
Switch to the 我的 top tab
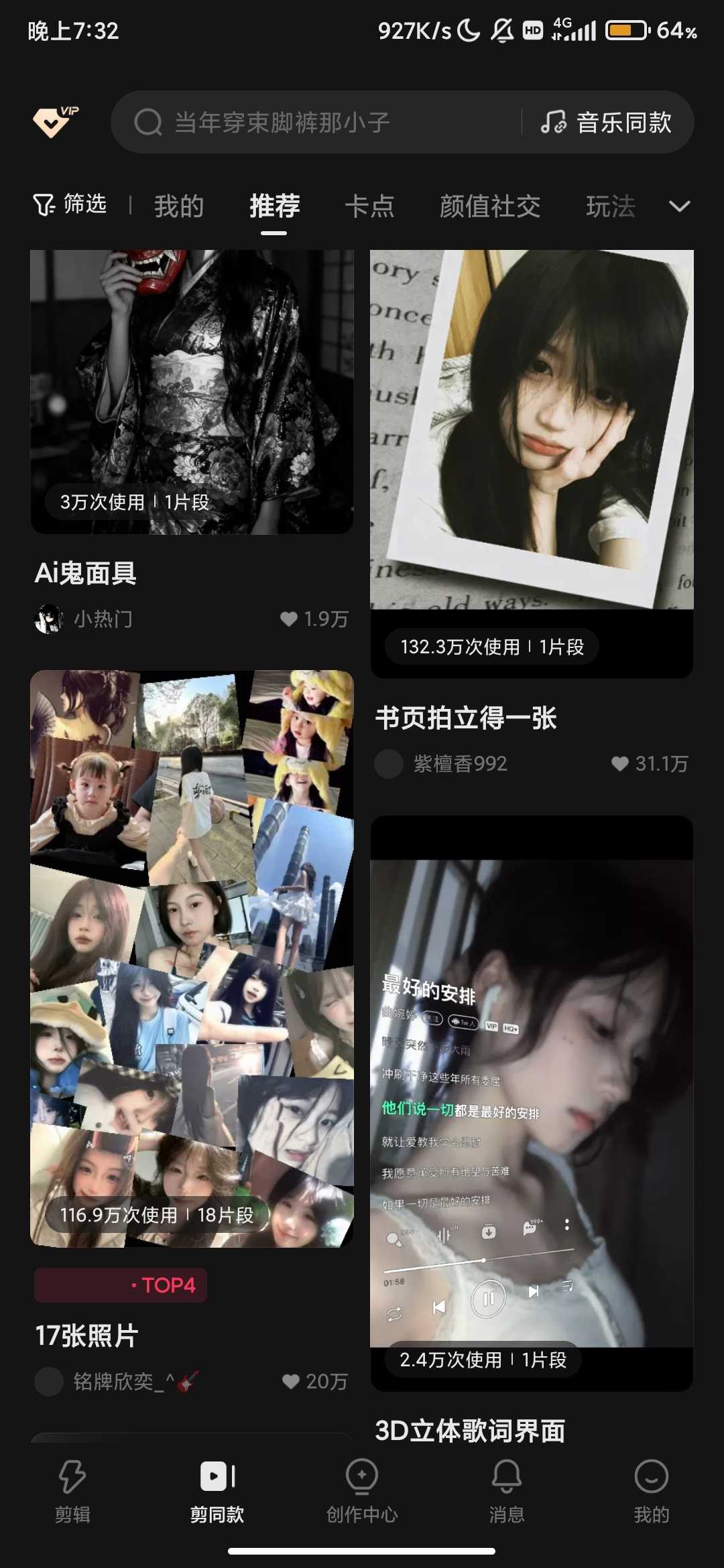(178, 206)
